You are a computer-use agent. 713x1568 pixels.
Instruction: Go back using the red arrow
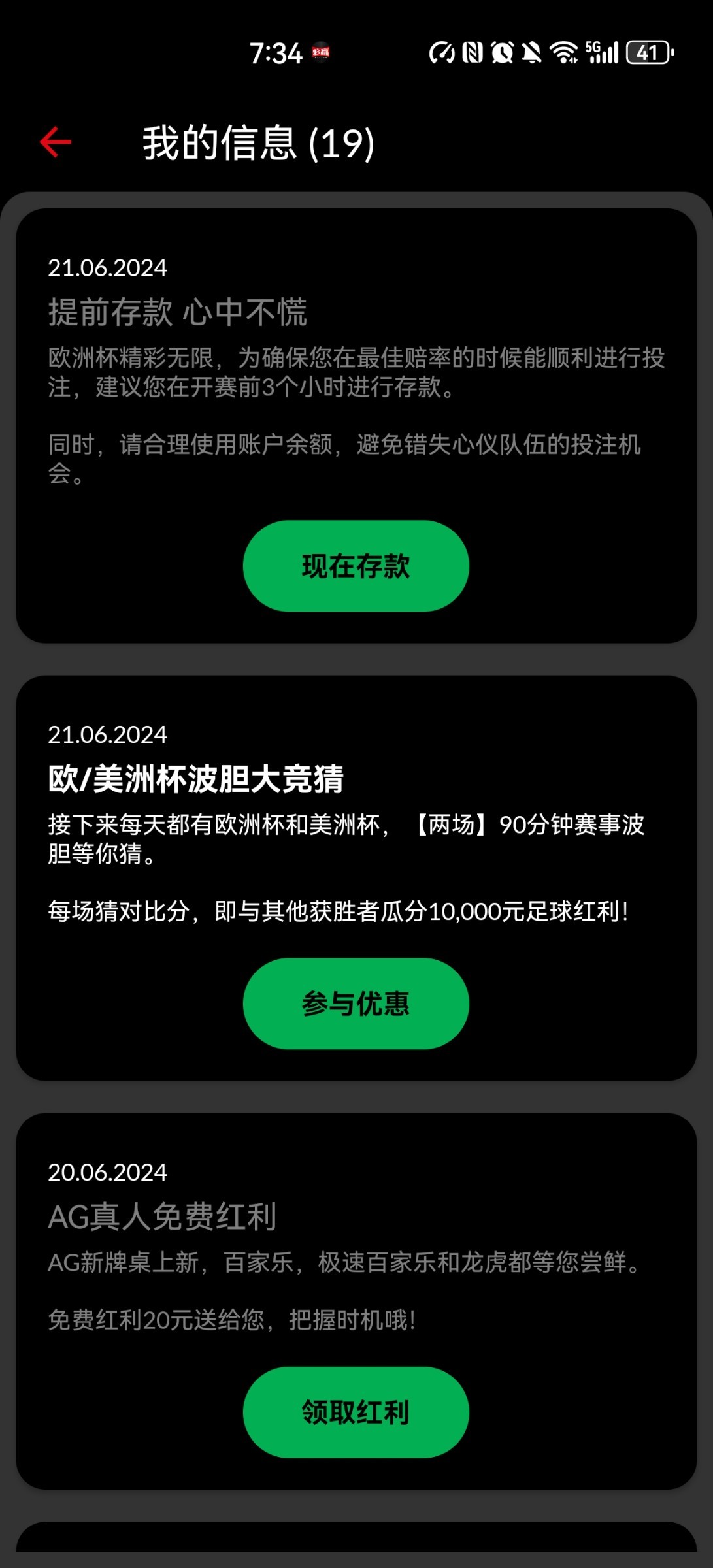56,142
